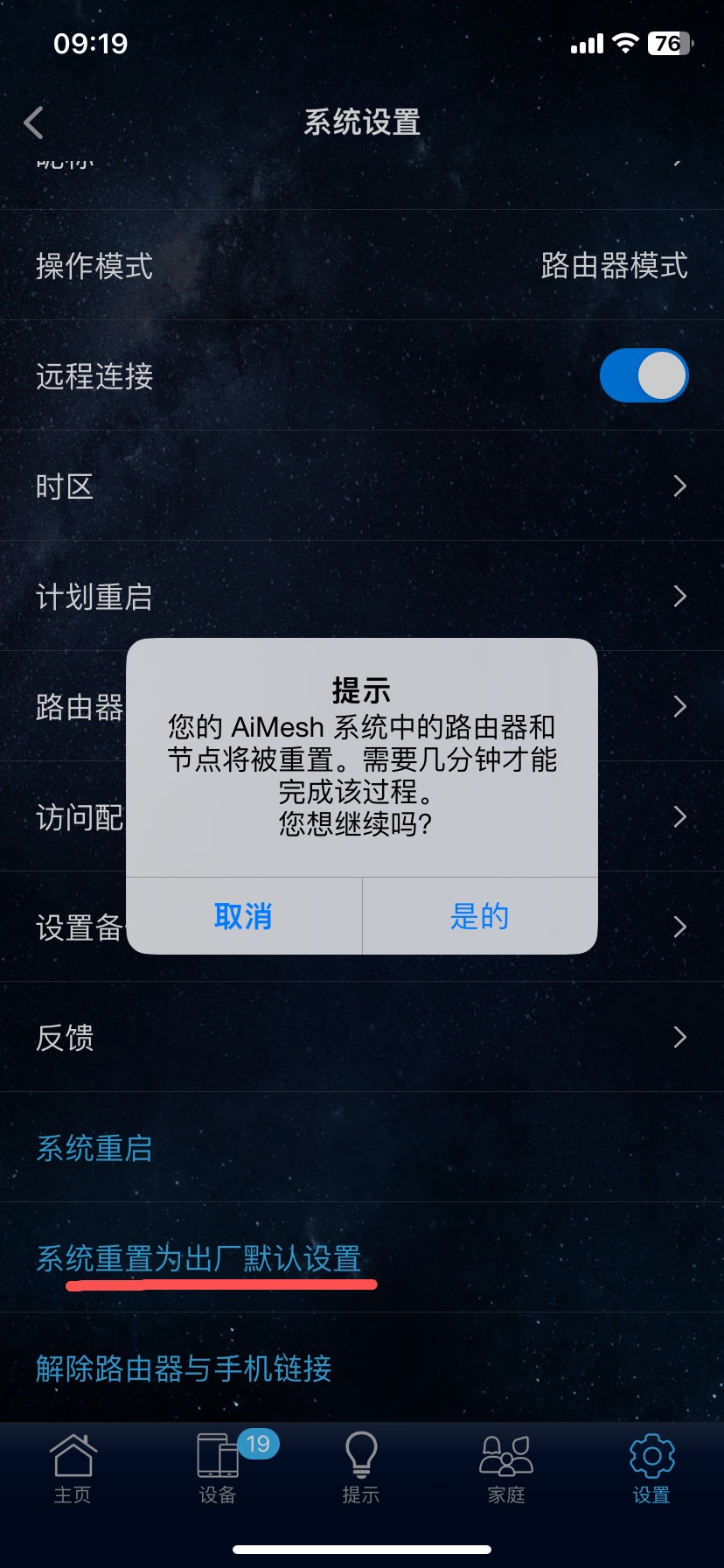Viewport: 724px width, 1568px height.
Task: Tap 系统重启 to restart the system
Action: click(x=93, y=1148)
